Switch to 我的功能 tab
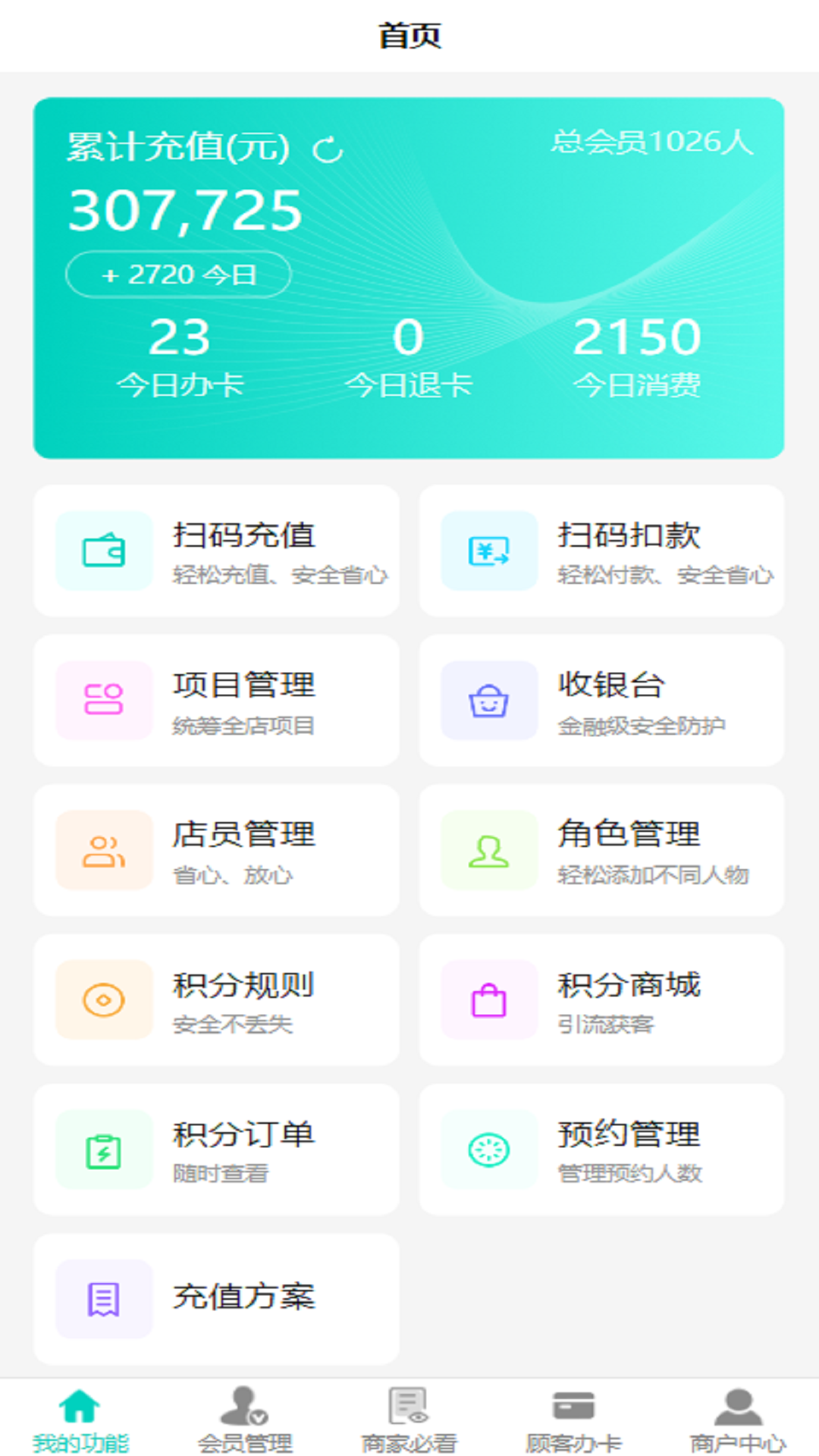This screenshot has height=1456, width=819. [x=80, y=1420]
